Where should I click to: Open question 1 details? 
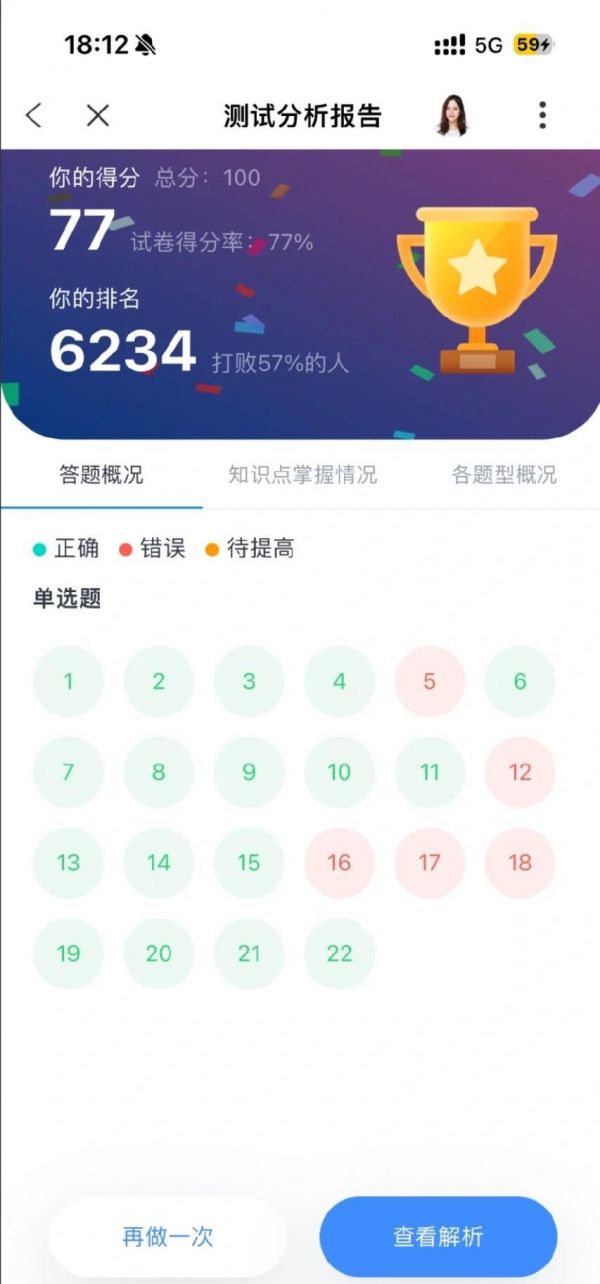click(x=68, y=681)
